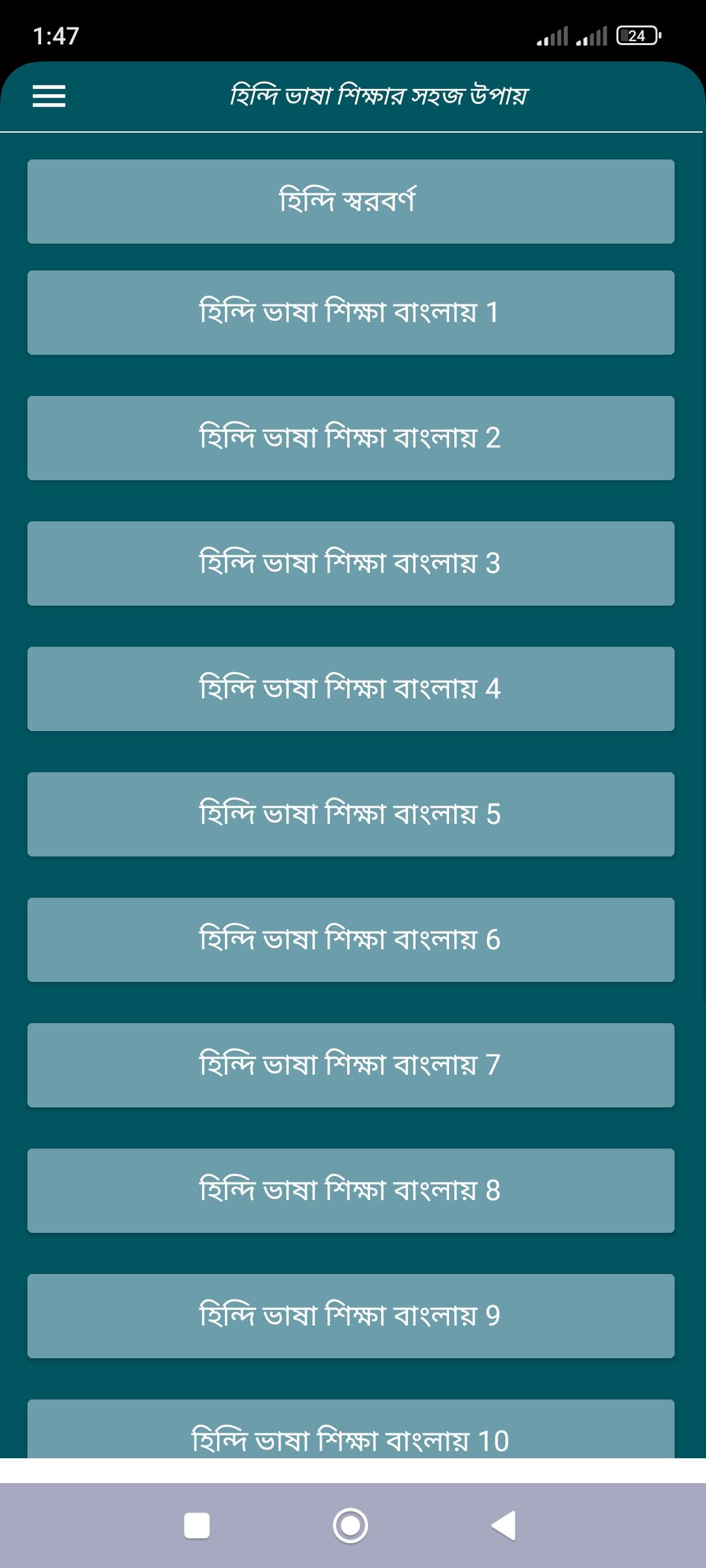Go to হিন্দি ভাষা শিক্ষা বাংলায় 8

(351, 1190)
